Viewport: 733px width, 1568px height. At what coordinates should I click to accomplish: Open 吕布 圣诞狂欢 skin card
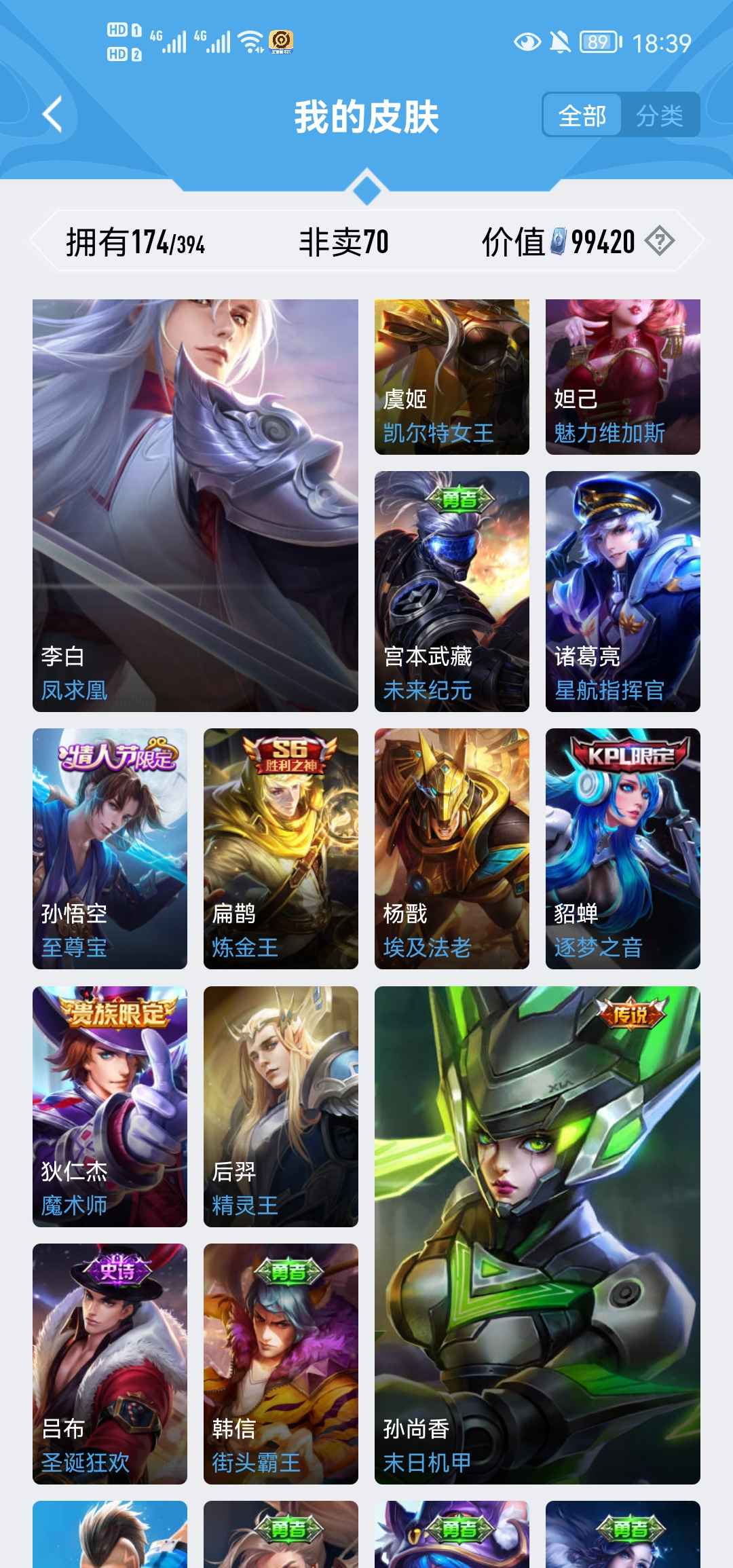coord(110,1363)
